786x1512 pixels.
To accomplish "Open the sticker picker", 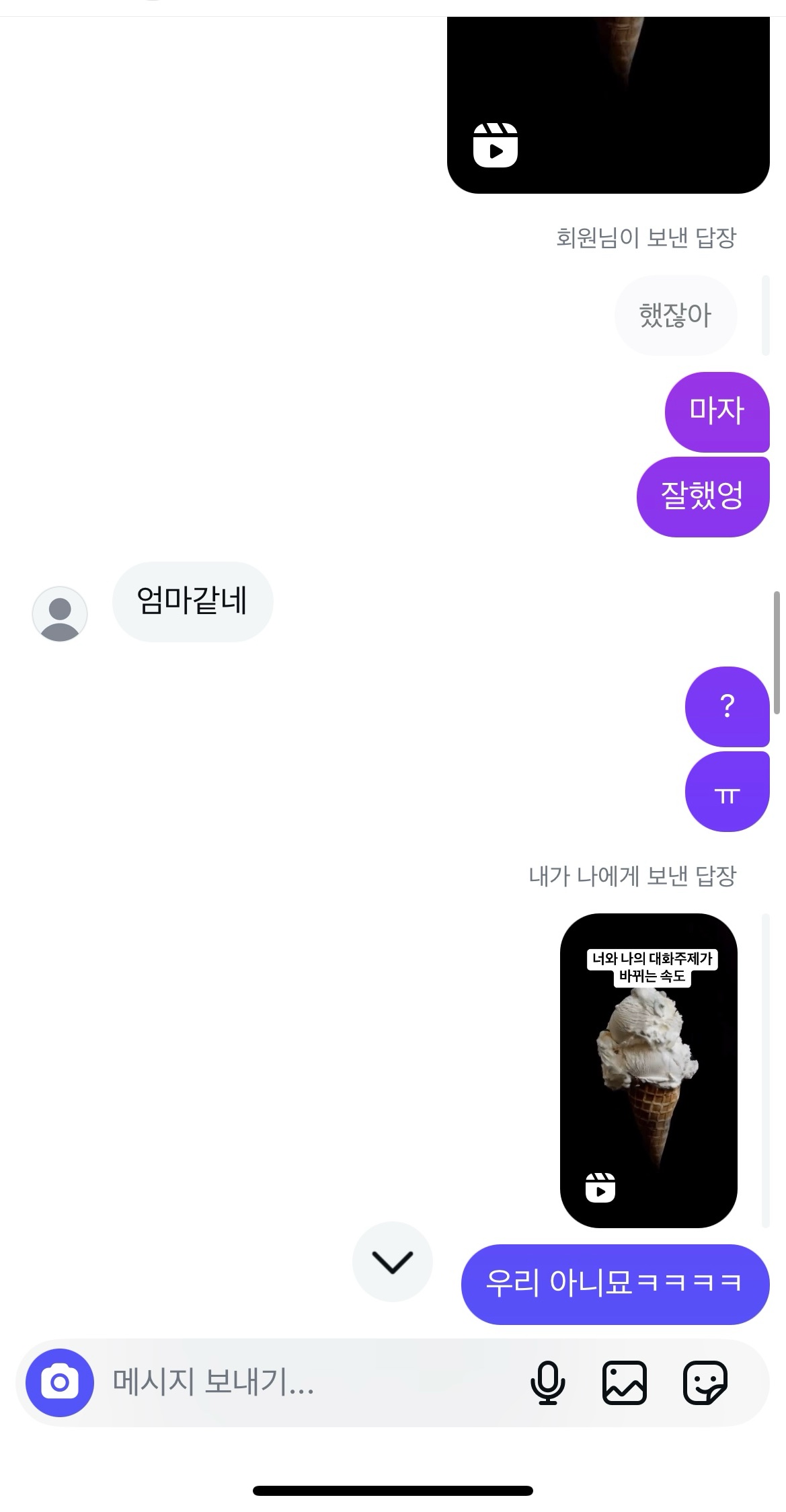I will pos(705,1383).
